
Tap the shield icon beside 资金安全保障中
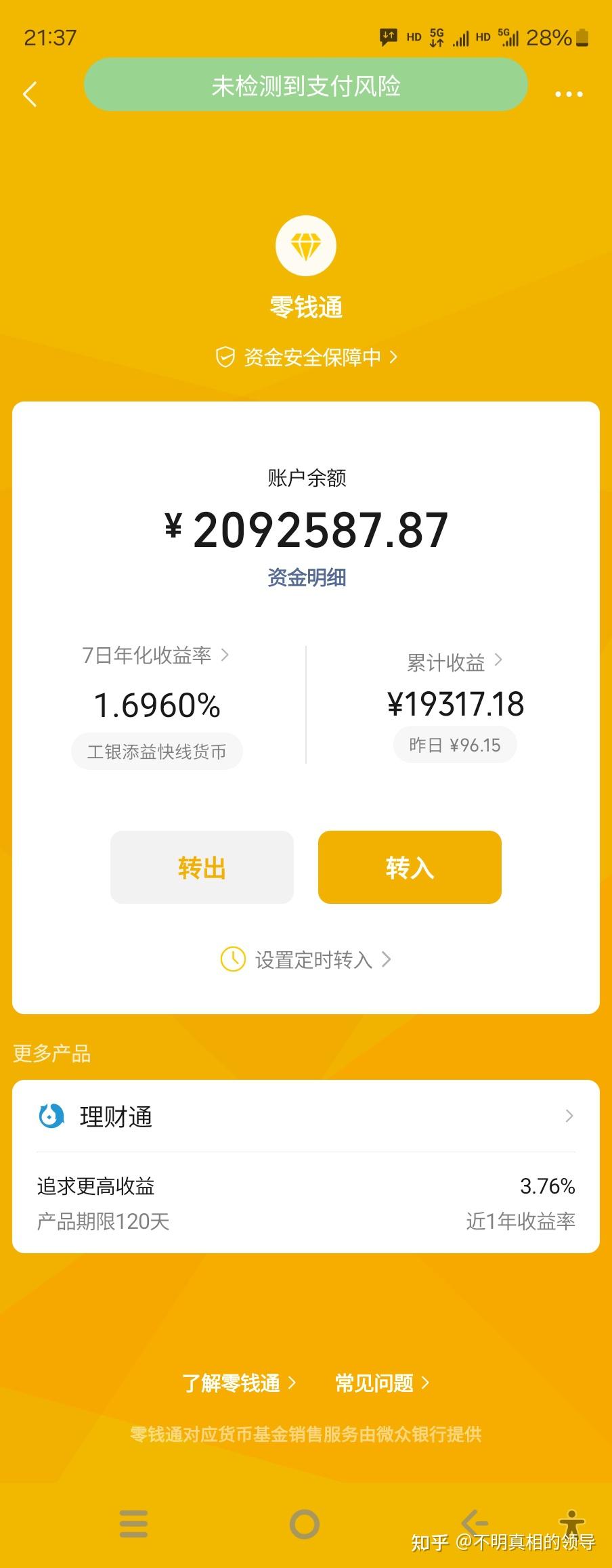click(x=226, y=355)
